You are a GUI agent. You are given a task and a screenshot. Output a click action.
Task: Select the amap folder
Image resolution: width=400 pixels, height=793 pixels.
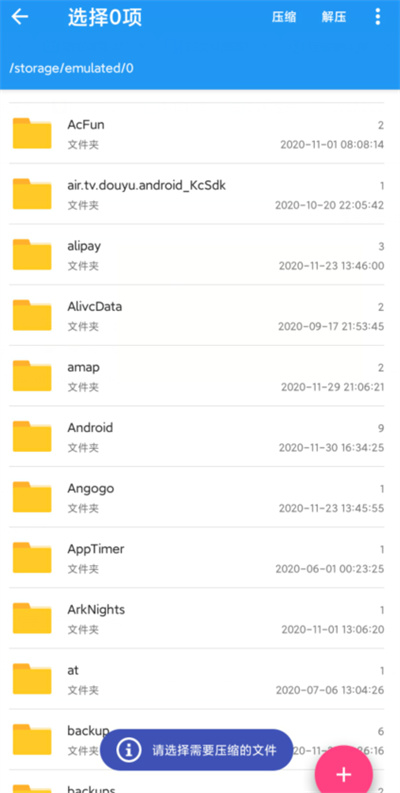pyautogui.click(x=200, y=376)
